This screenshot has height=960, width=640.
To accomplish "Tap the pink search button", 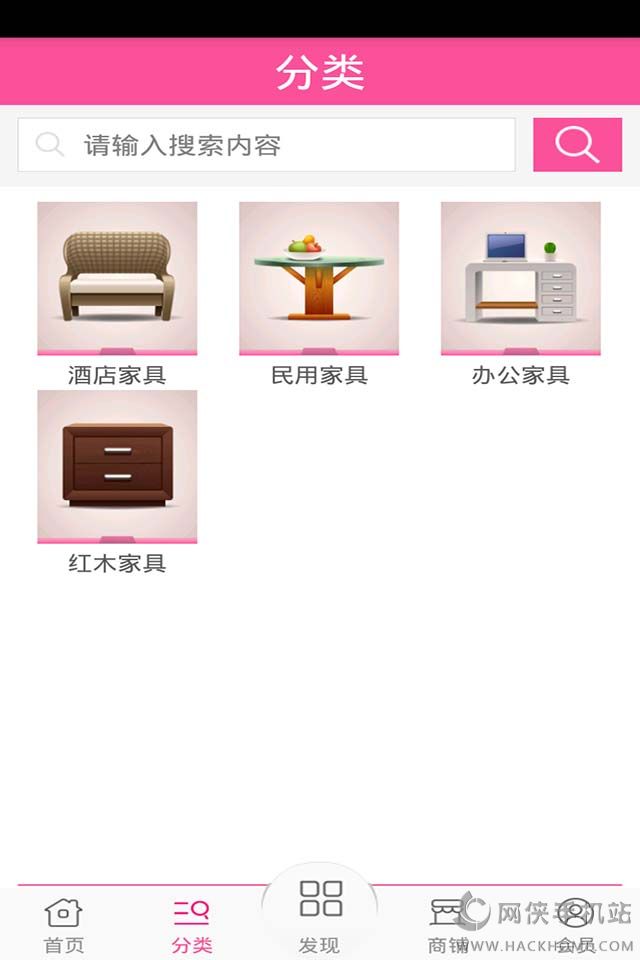I will [x=577, y=145].
